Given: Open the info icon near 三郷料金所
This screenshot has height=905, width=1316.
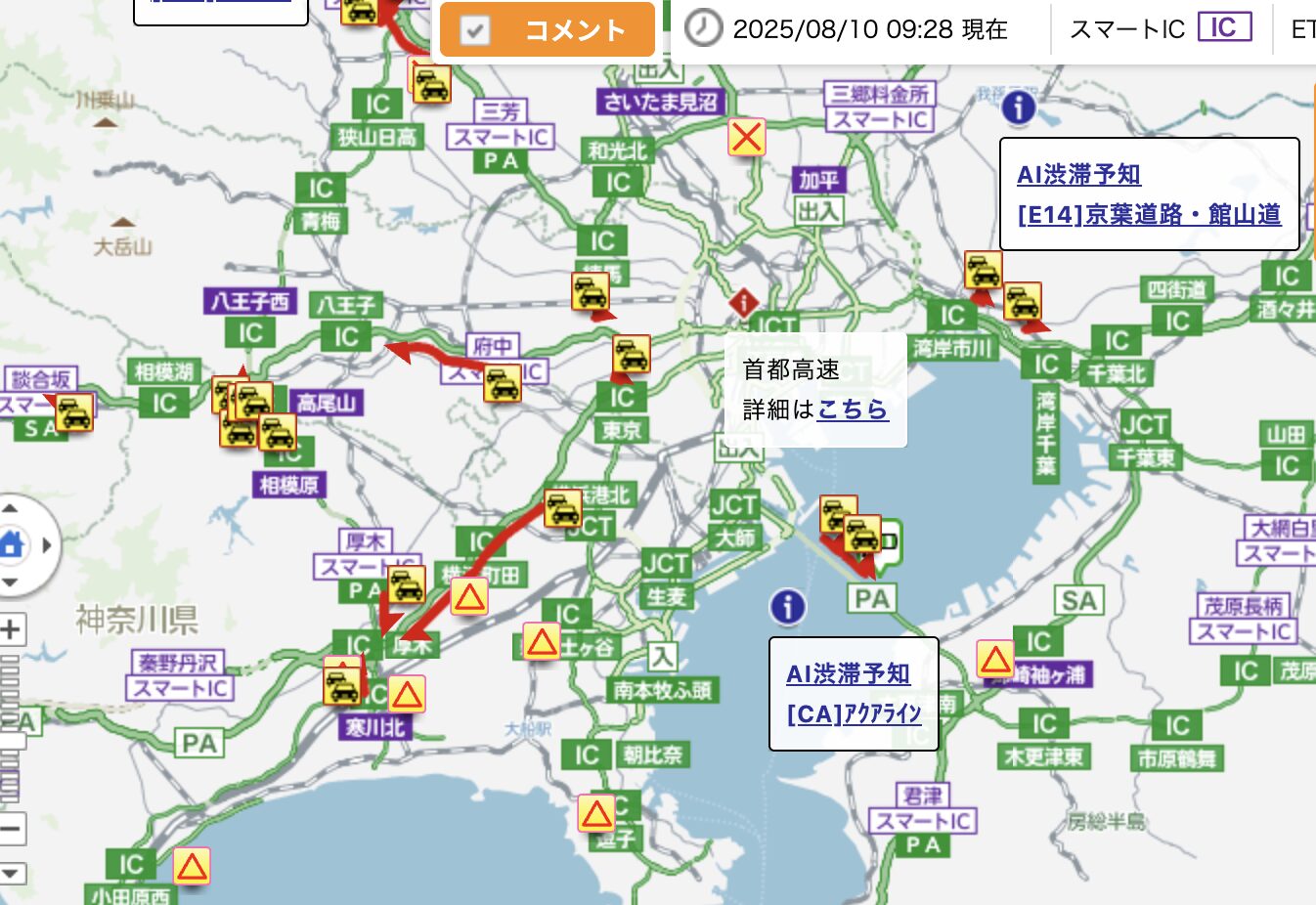Looking at the screenshot, I should (1019, 106).
